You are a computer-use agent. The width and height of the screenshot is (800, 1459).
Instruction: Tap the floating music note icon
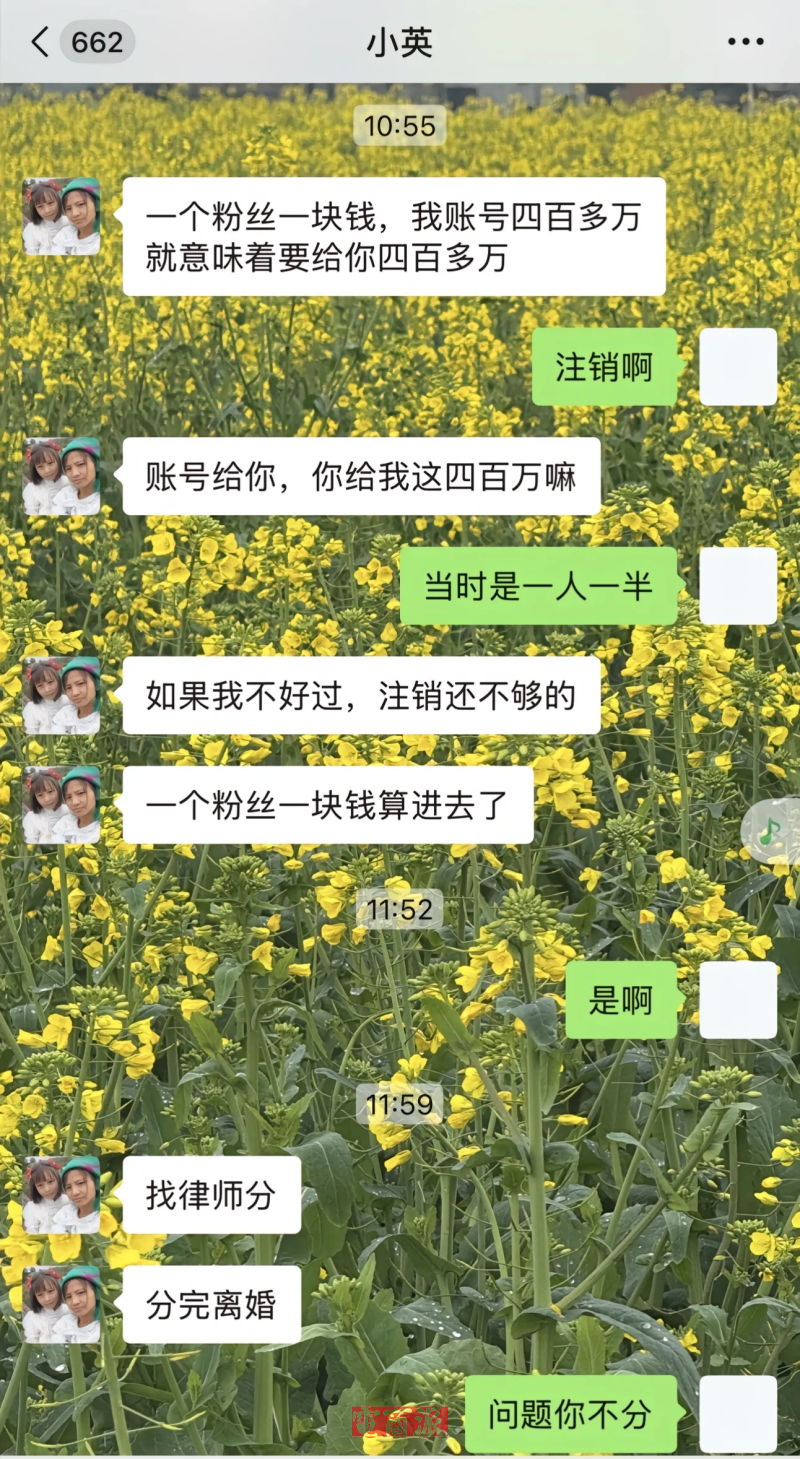771,830
